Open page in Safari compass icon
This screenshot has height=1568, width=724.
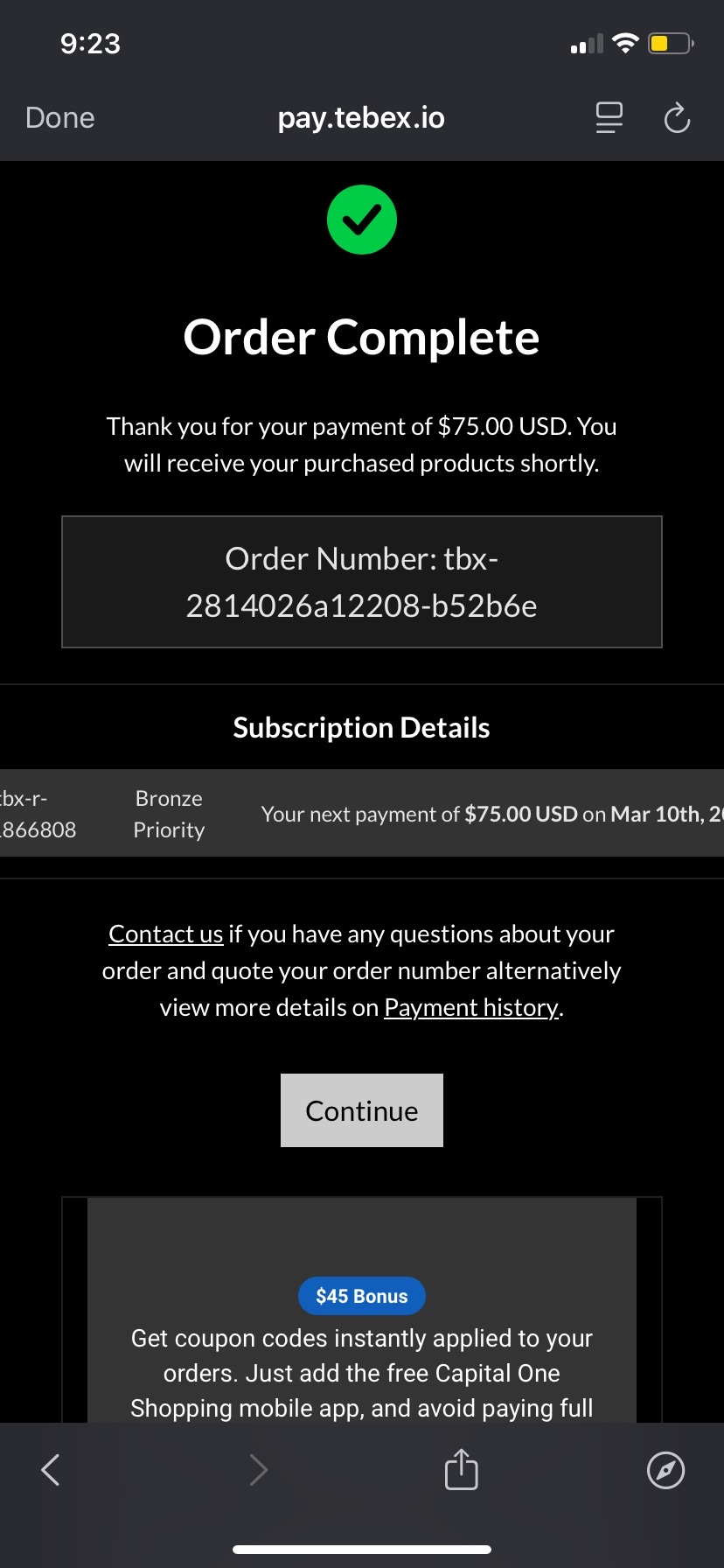pos(665,1470)
